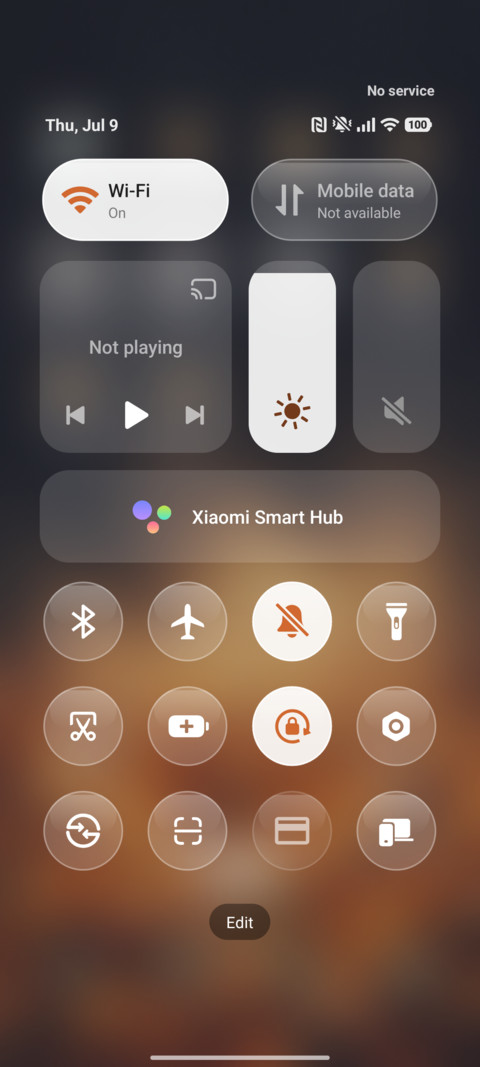Disable the silent mode bell toggle
The height and width of the screenshot is (1067, 480).
[292, 621]
